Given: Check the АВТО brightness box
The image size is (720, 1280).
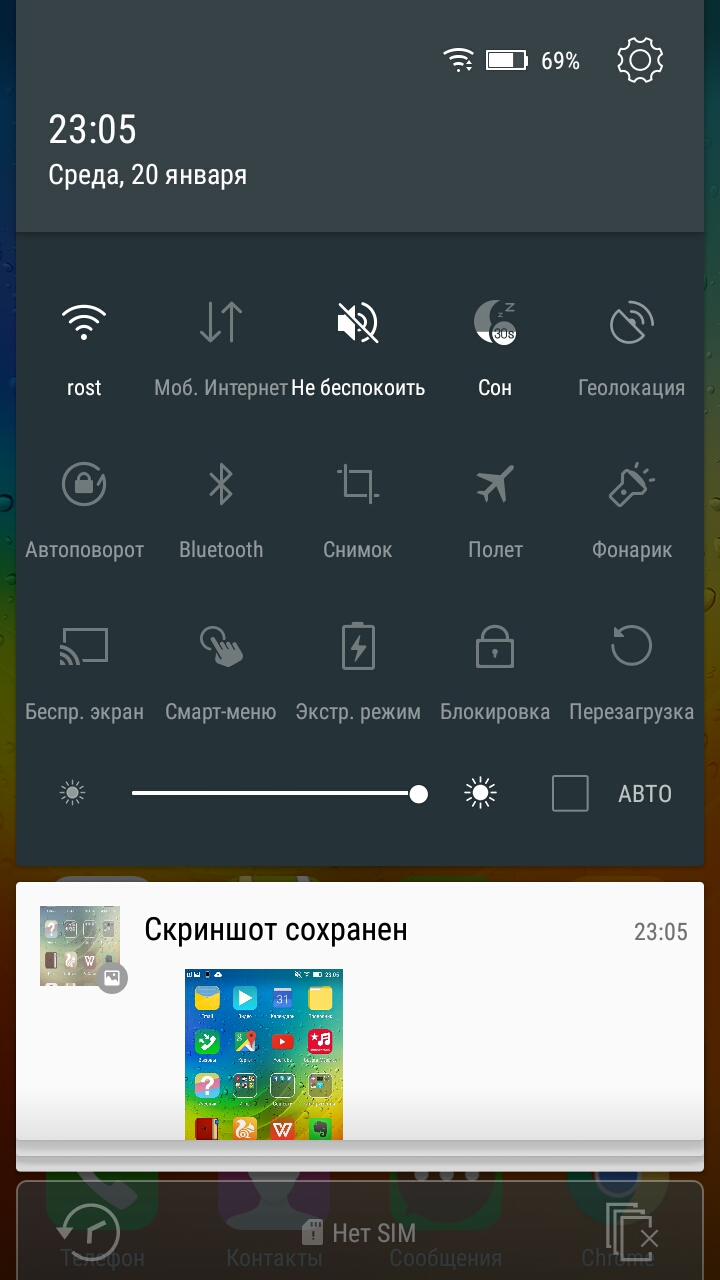Looking at the screenshot, I should click(570, 794).
